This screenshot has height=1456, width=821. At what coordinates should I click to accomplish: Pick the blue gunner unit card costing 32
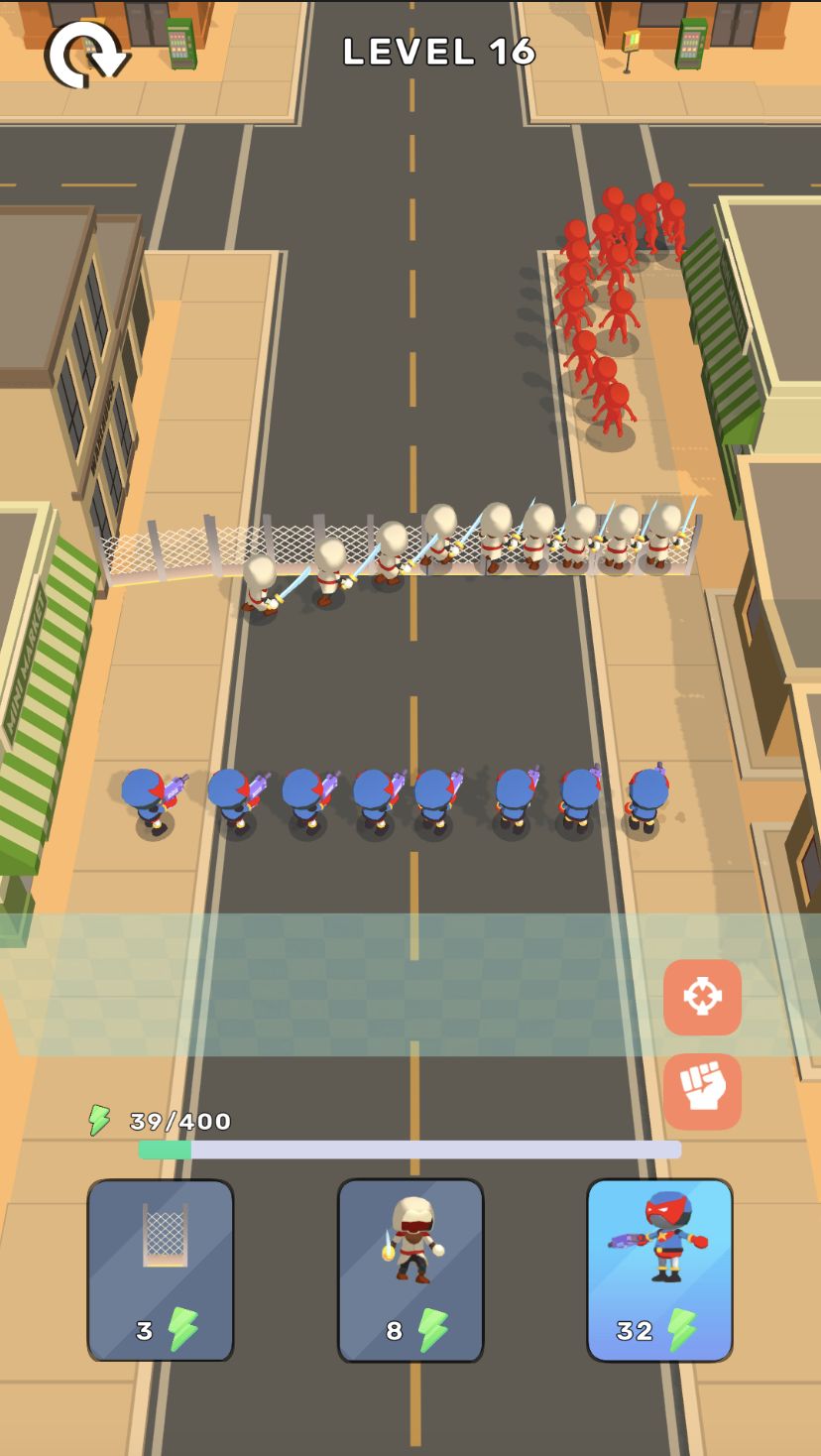click(x=659, y=1270)
